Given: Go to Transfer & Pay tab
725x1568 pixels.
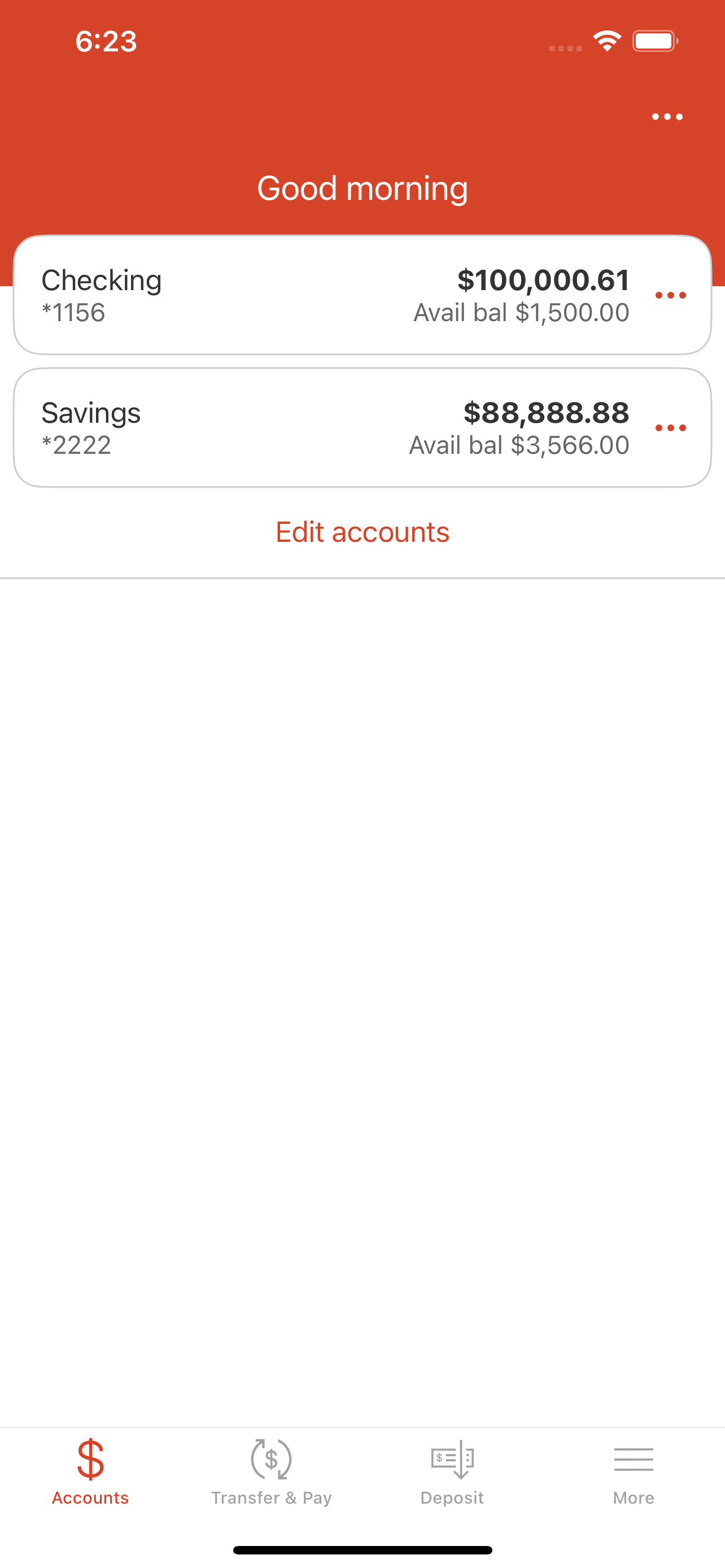Looking at the screenshot, I should [x=272, y=1472].
